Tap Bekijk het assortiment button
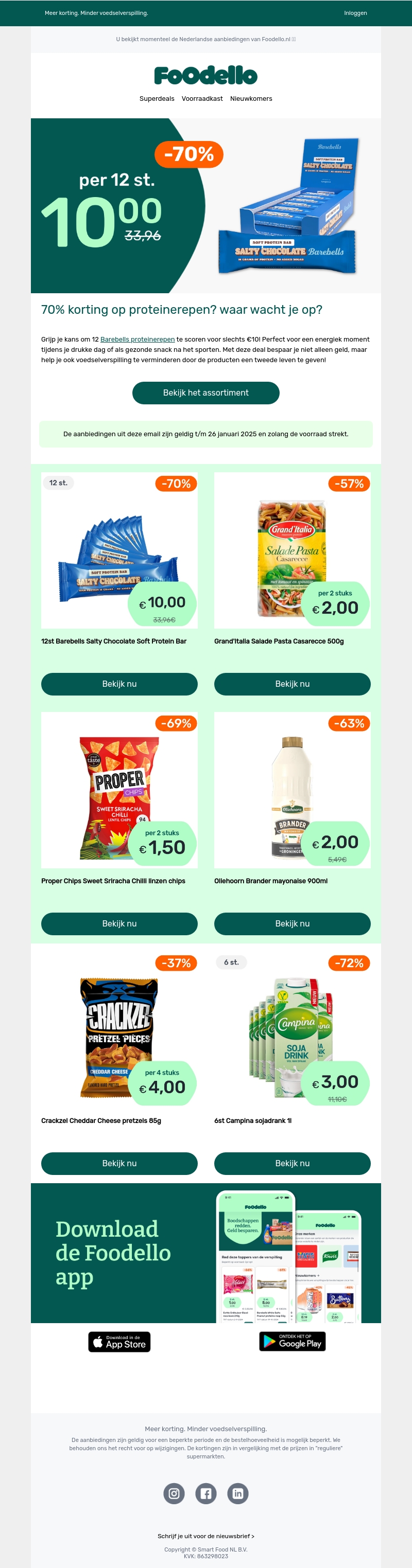The height and width of the screenshot is (1568, 412). pos(205,393)
